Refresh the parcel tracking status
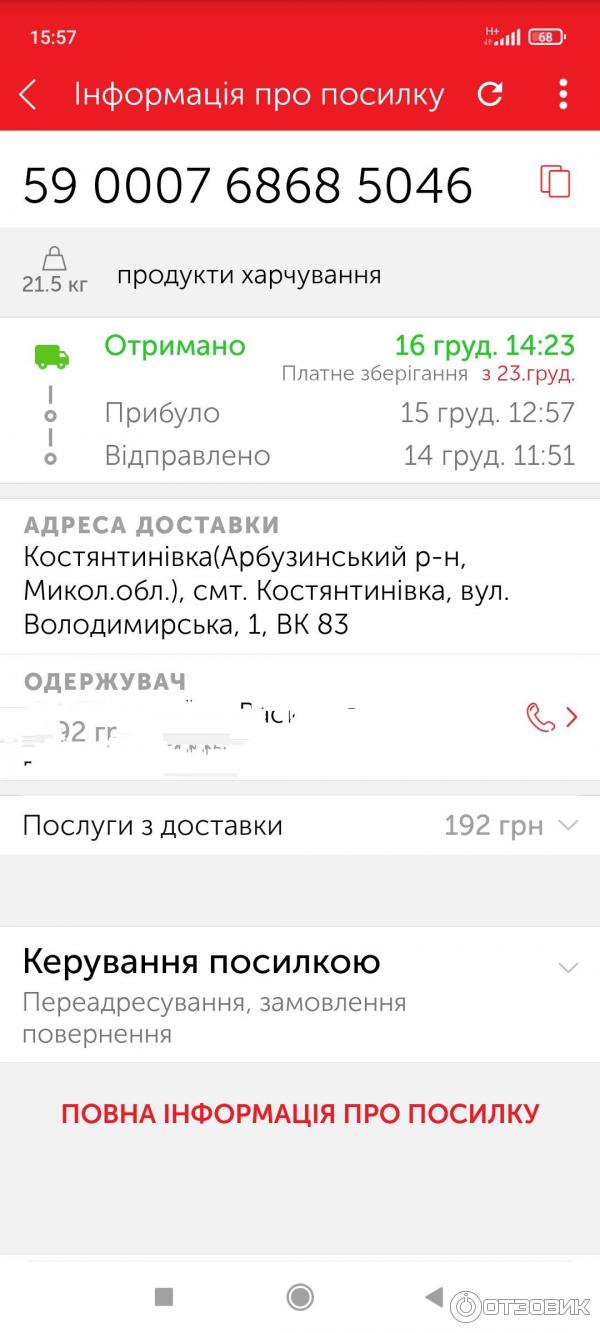Image resolution: width=600 pixels, height=1333 pixels. (x=490, y=95)
